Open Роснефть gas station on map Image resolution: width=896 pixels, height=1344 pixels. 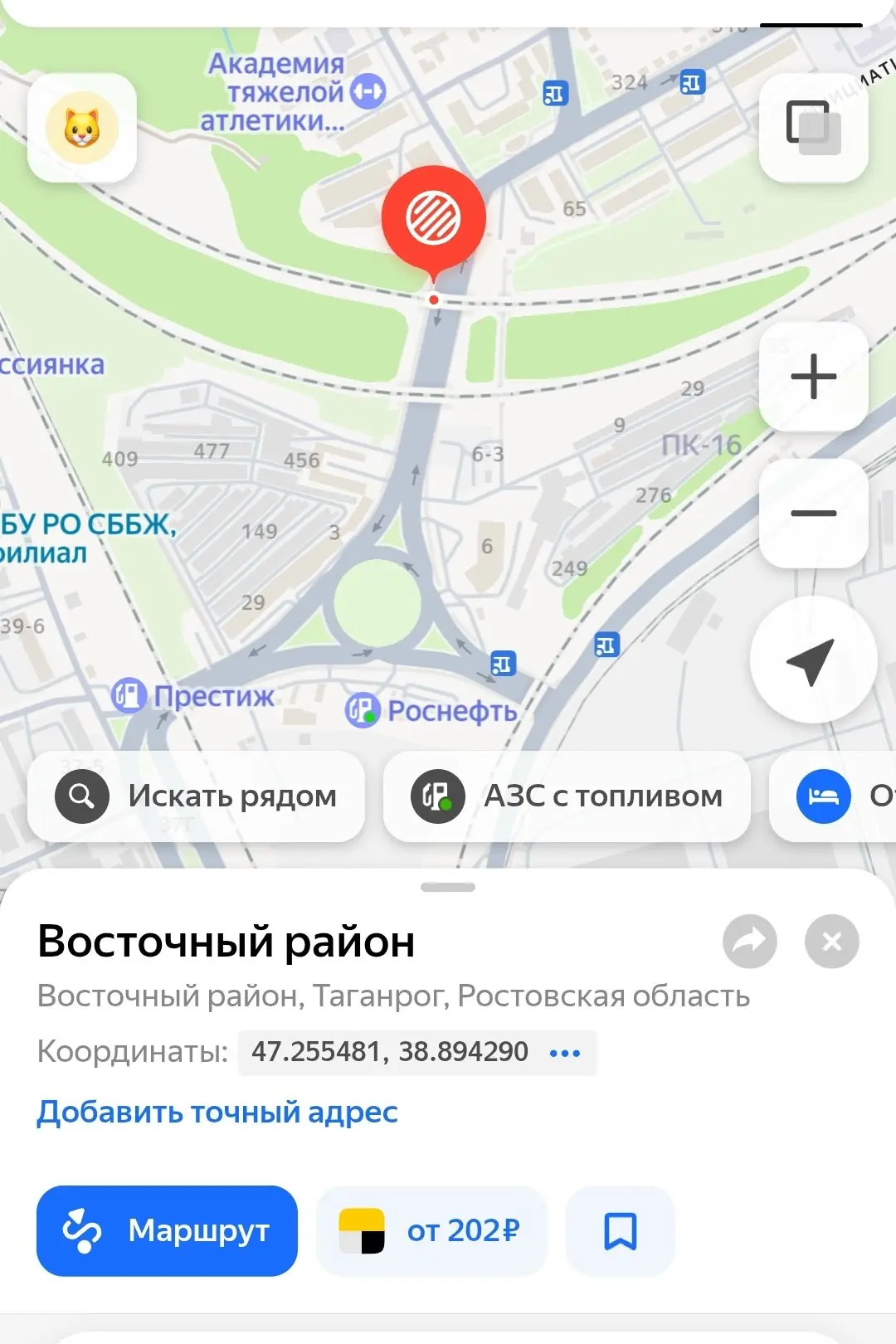pos(431,710)
